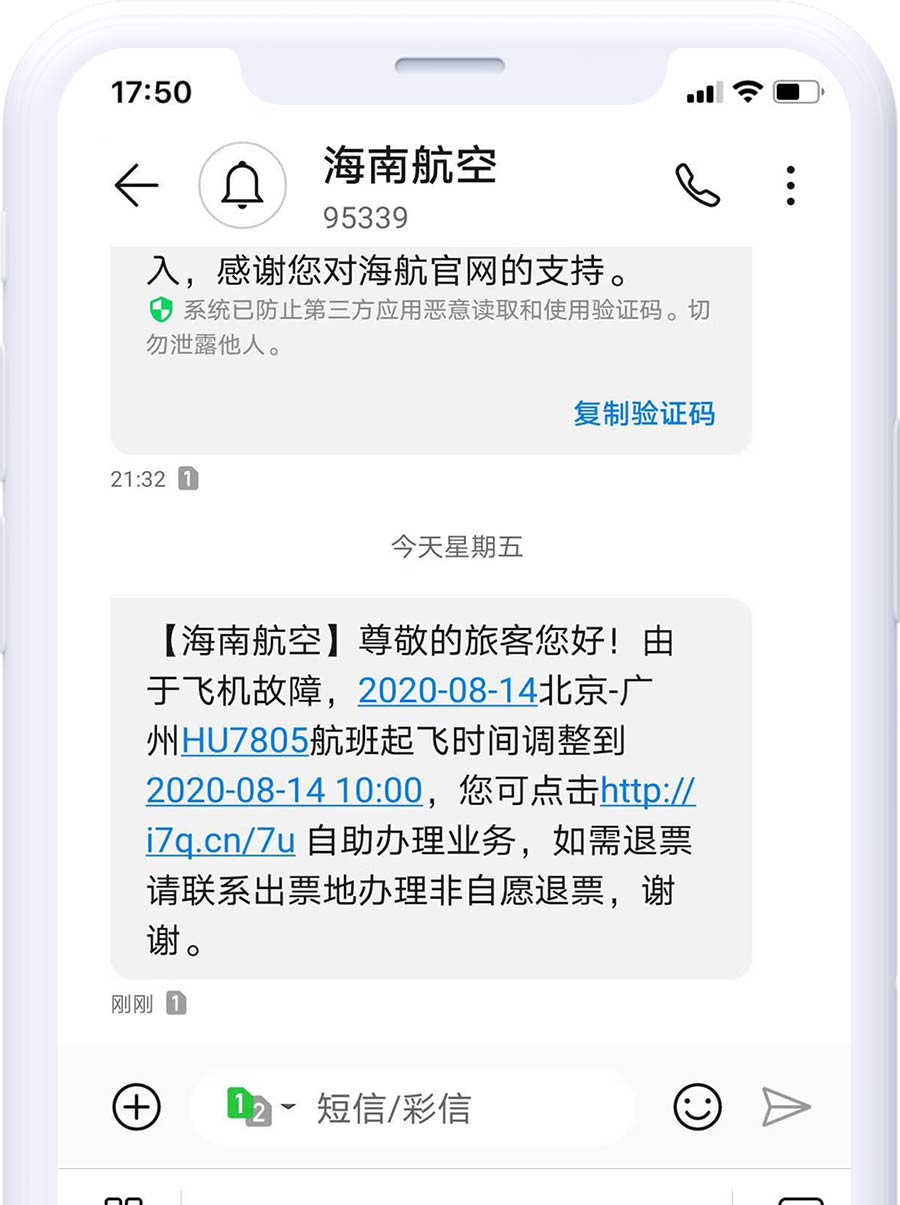The image size is (900, 1205).
Task: Open the flight number link HU7805
Action: coord(245,741)
